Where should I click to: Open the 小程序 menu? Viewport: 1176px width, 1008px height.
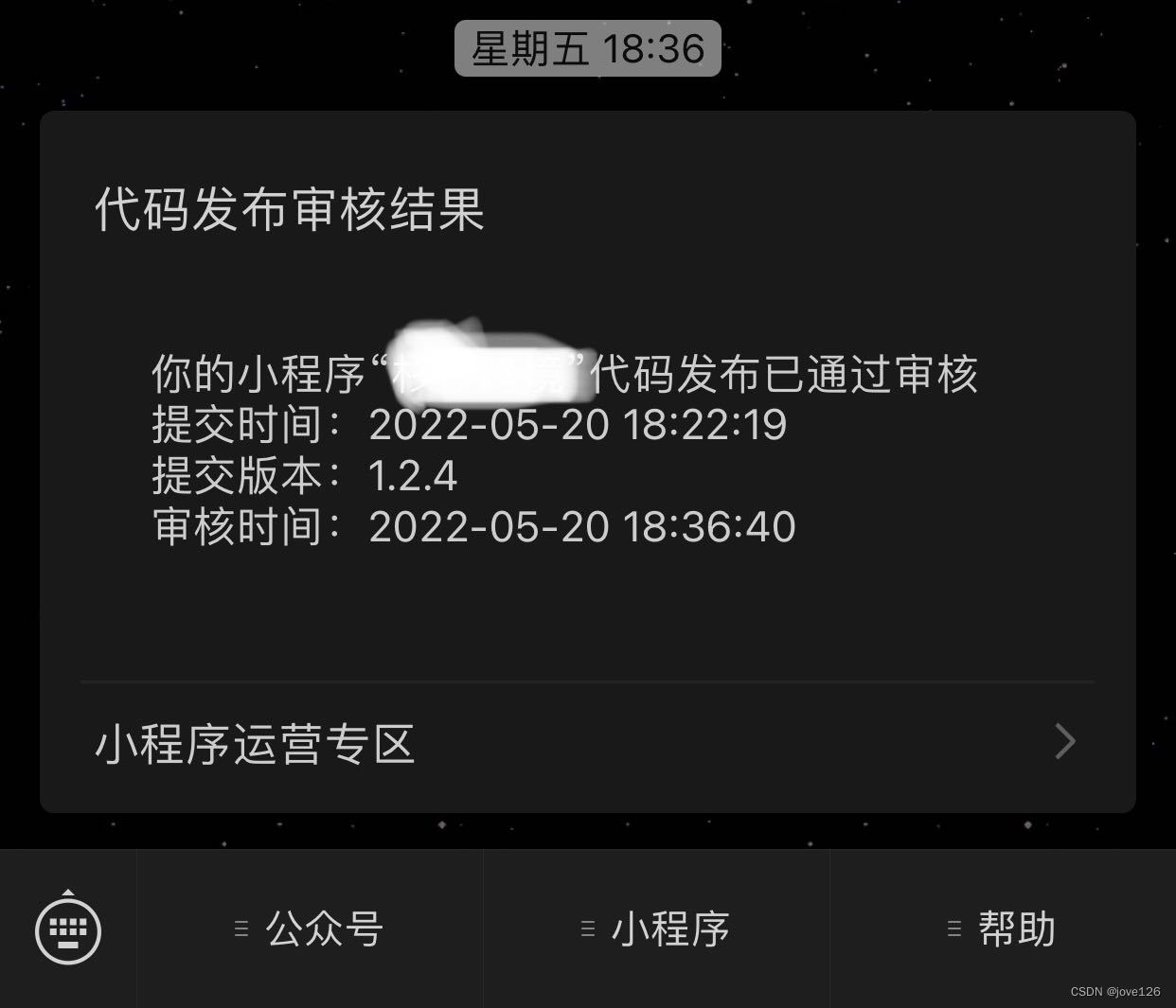coord(656,929)
